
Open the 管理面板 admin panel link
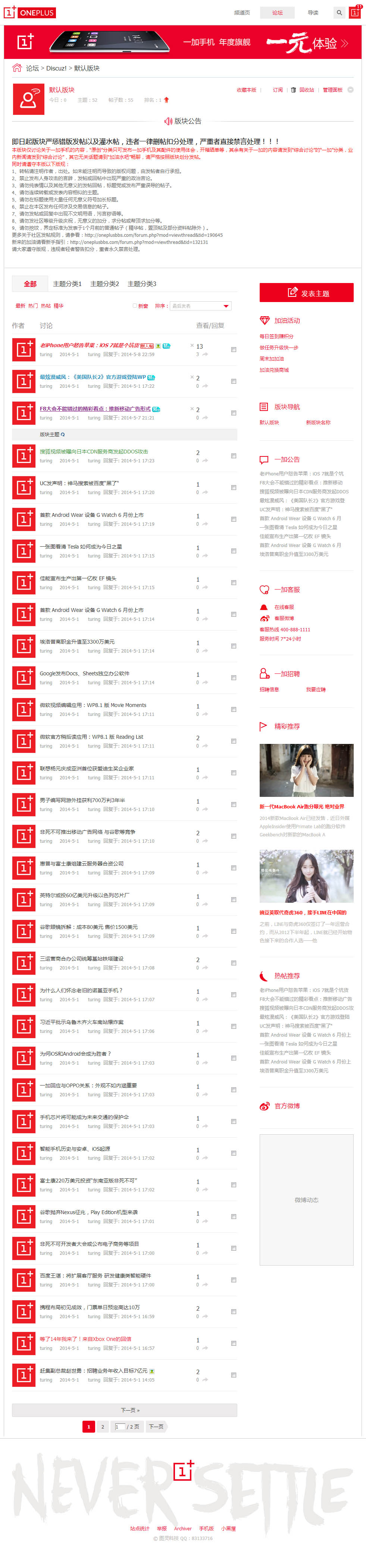click(332, 90)
